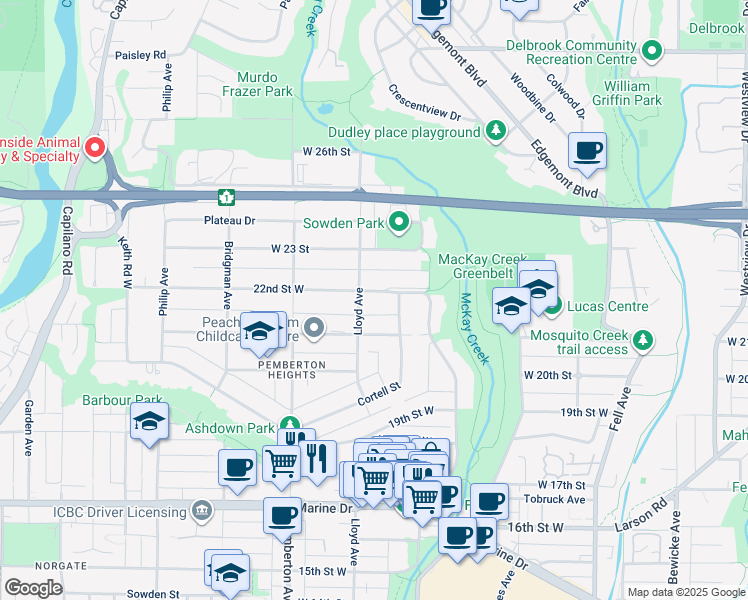This screenshot has width=748, height=600.
Task: Select the ICBC Driver Licensing marker
Action: (x=202, y=511)
